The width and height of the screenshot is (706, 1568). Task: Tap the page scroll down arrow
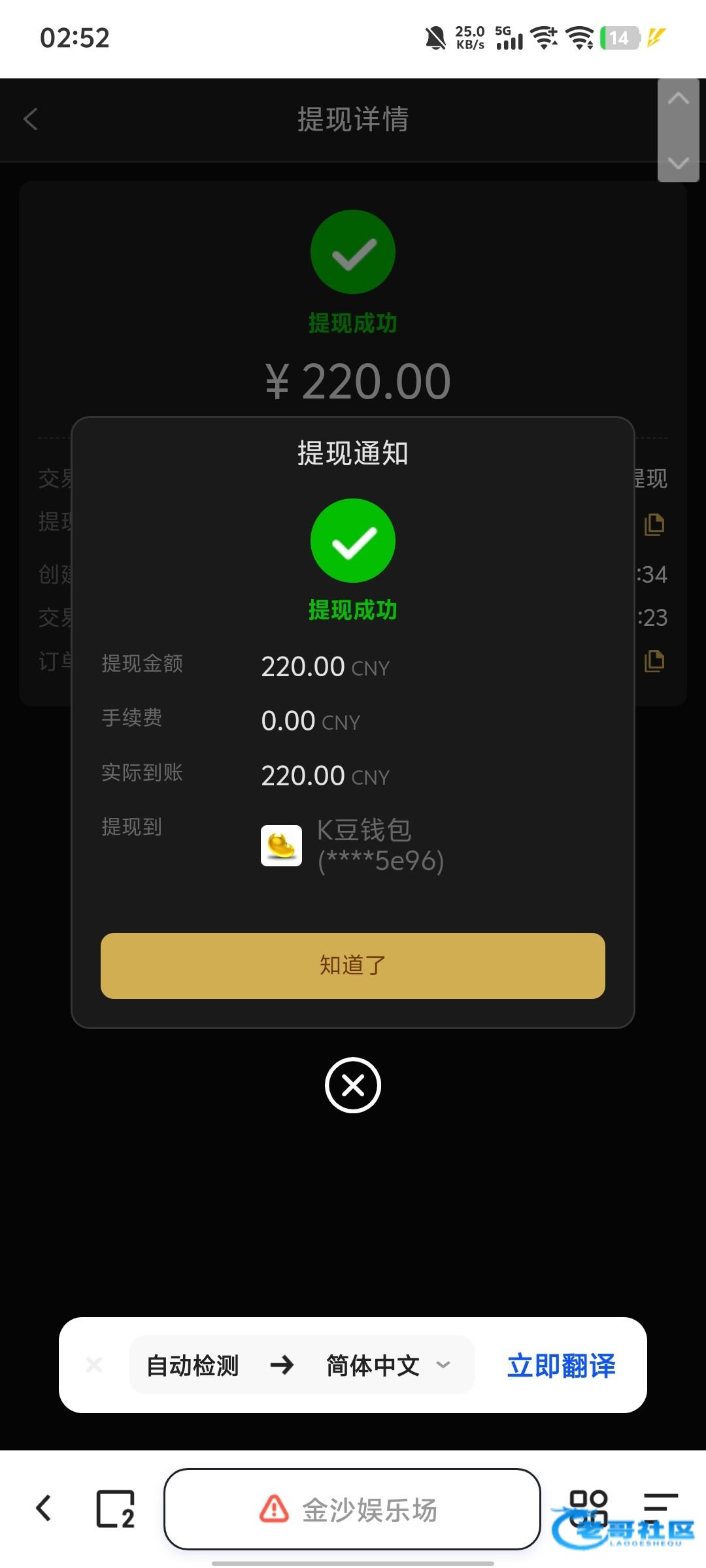[x=679, y=163]
